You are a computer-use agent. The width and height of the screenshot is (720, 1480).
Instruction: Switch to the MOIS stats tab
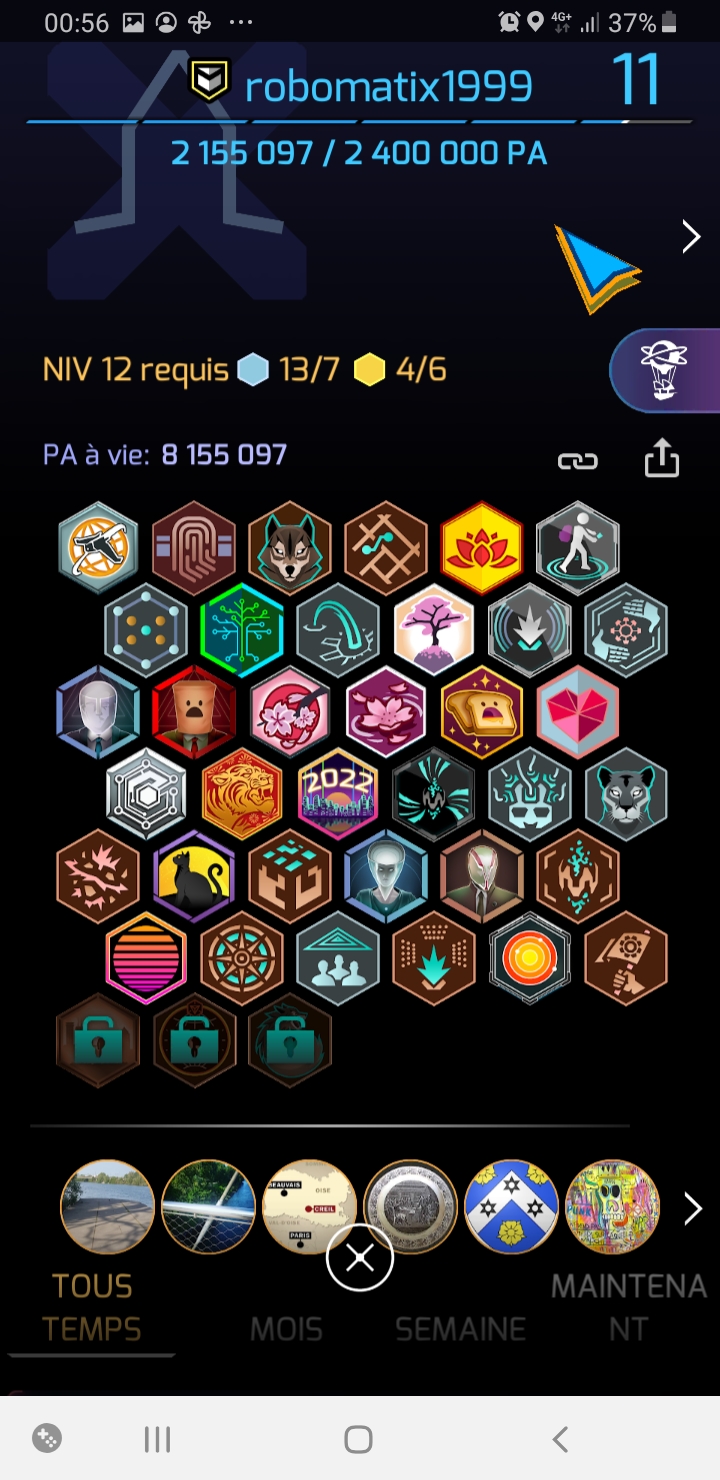pyautogui.click(x=286, y=1329)
